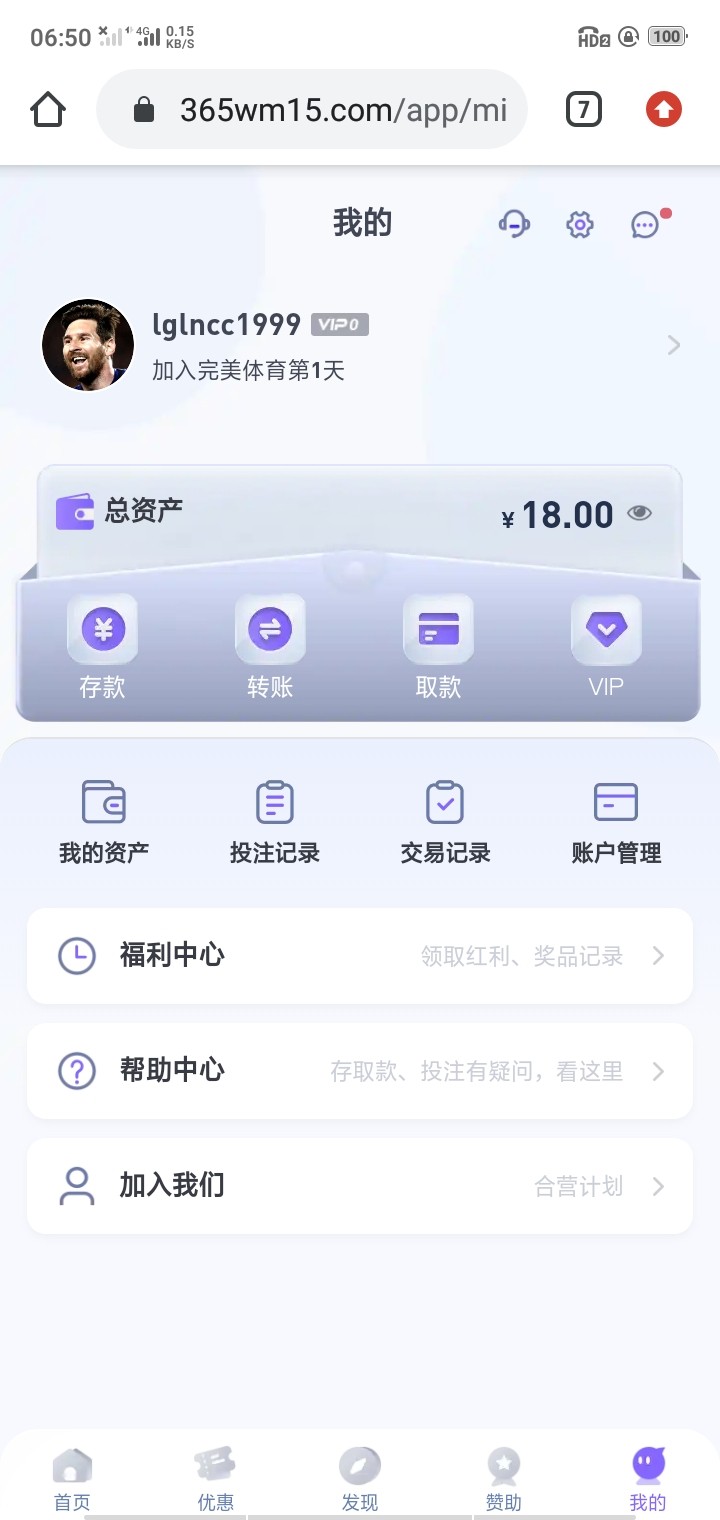Open the browser tab switcher
Image resolution: width=720 pixels, height=1520 pixels.
(584, 109)
